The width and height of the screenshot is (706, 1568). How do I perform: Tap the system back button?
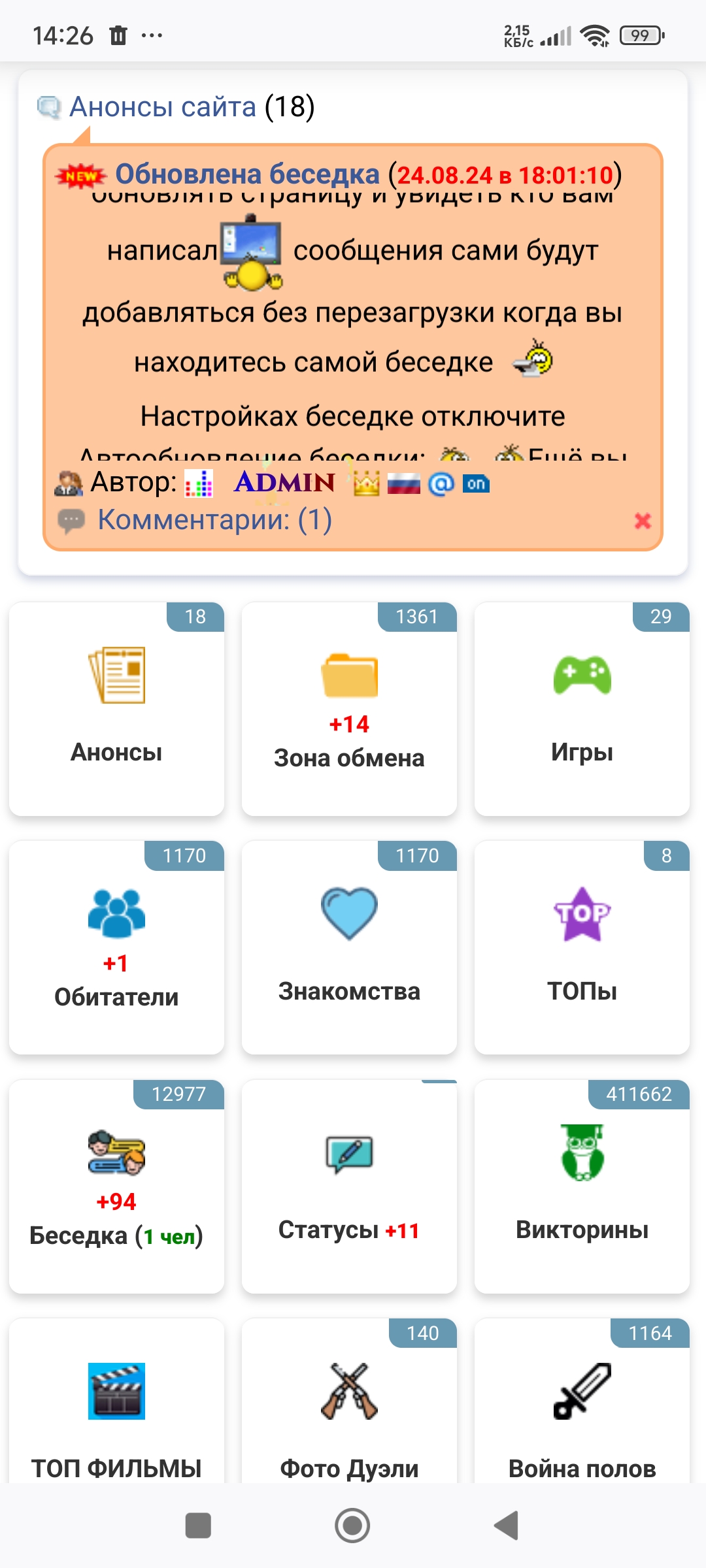(x=507, y=1526)
